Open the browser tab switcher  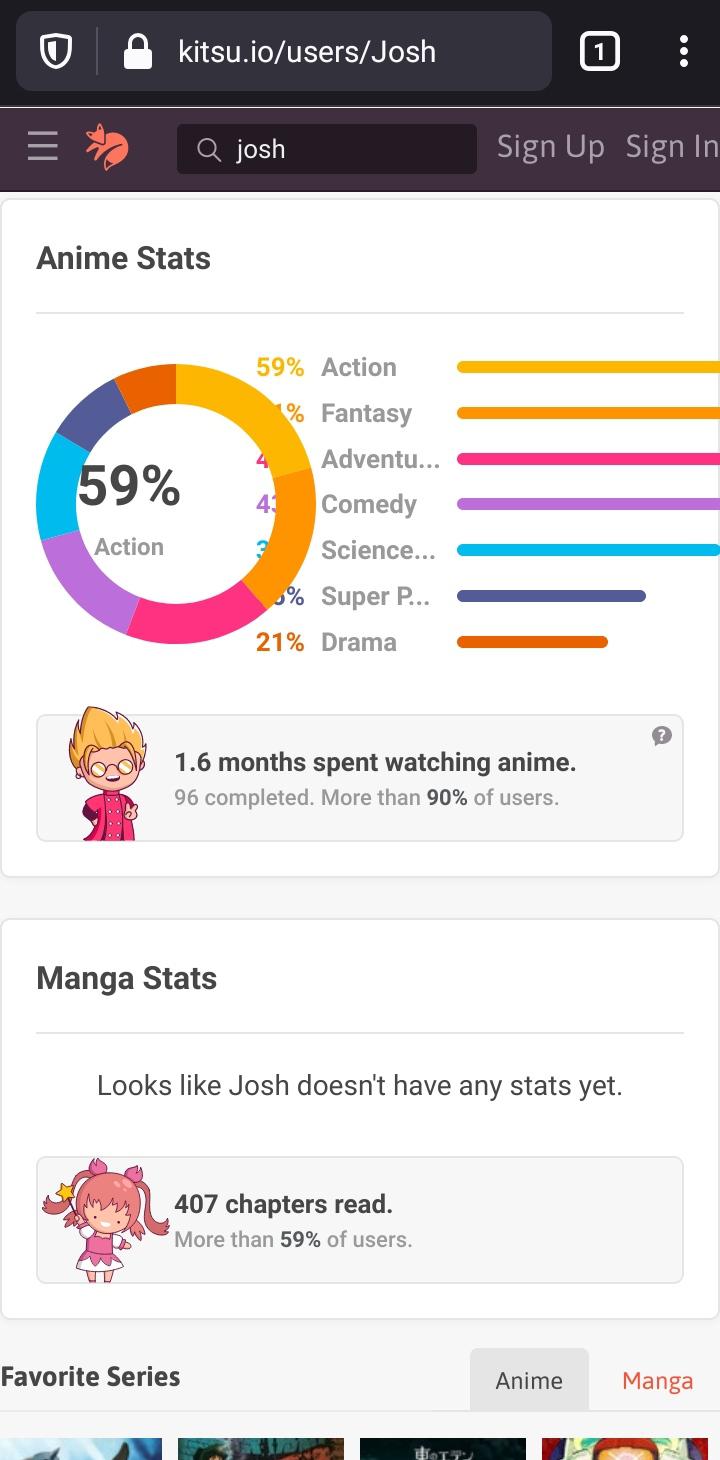pyautogui.click(x=599, y=51)
